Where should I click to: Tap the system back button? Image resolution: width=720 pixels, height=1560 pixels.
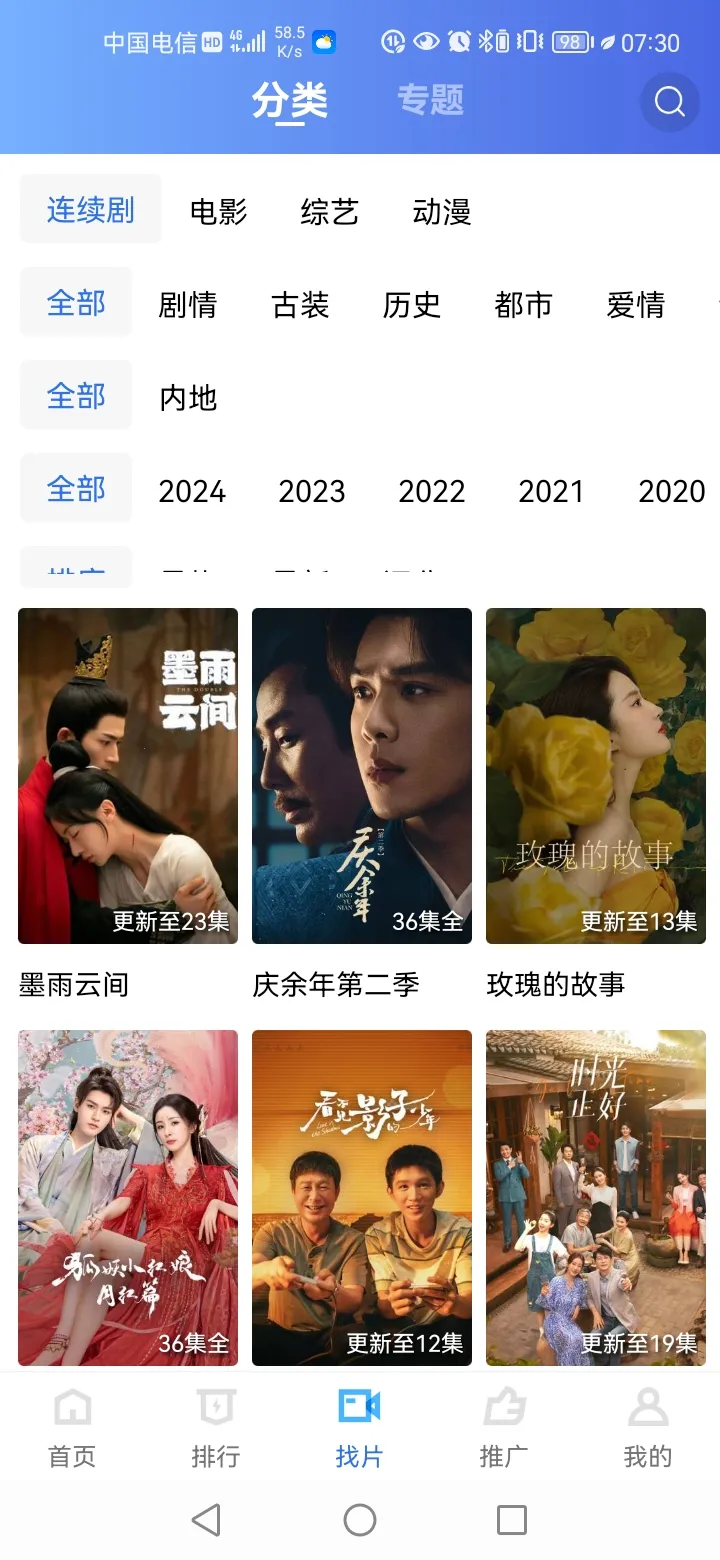[x=207, y=1520]
